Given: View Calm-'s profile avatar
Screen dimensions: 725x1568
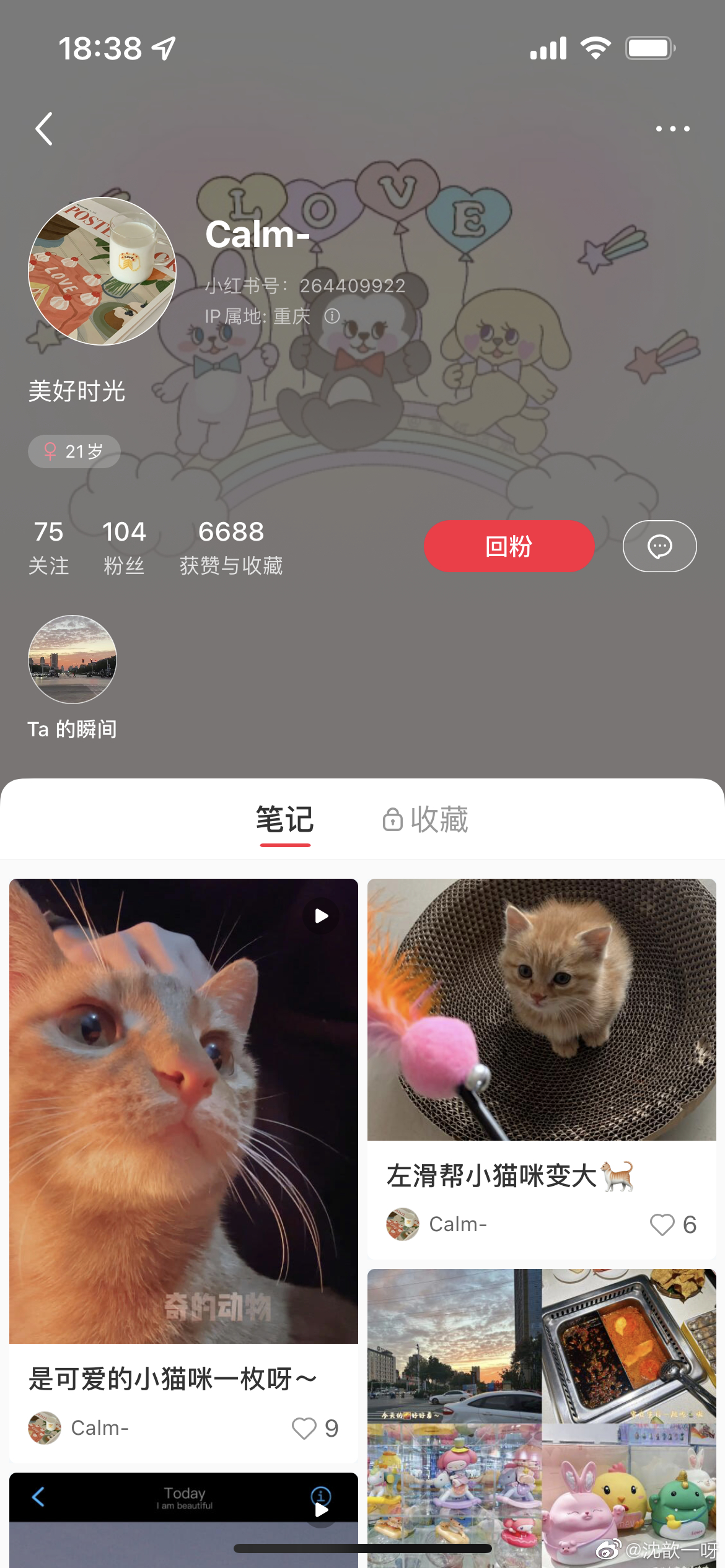Looking at the screenshot, I should click(102, 271).
